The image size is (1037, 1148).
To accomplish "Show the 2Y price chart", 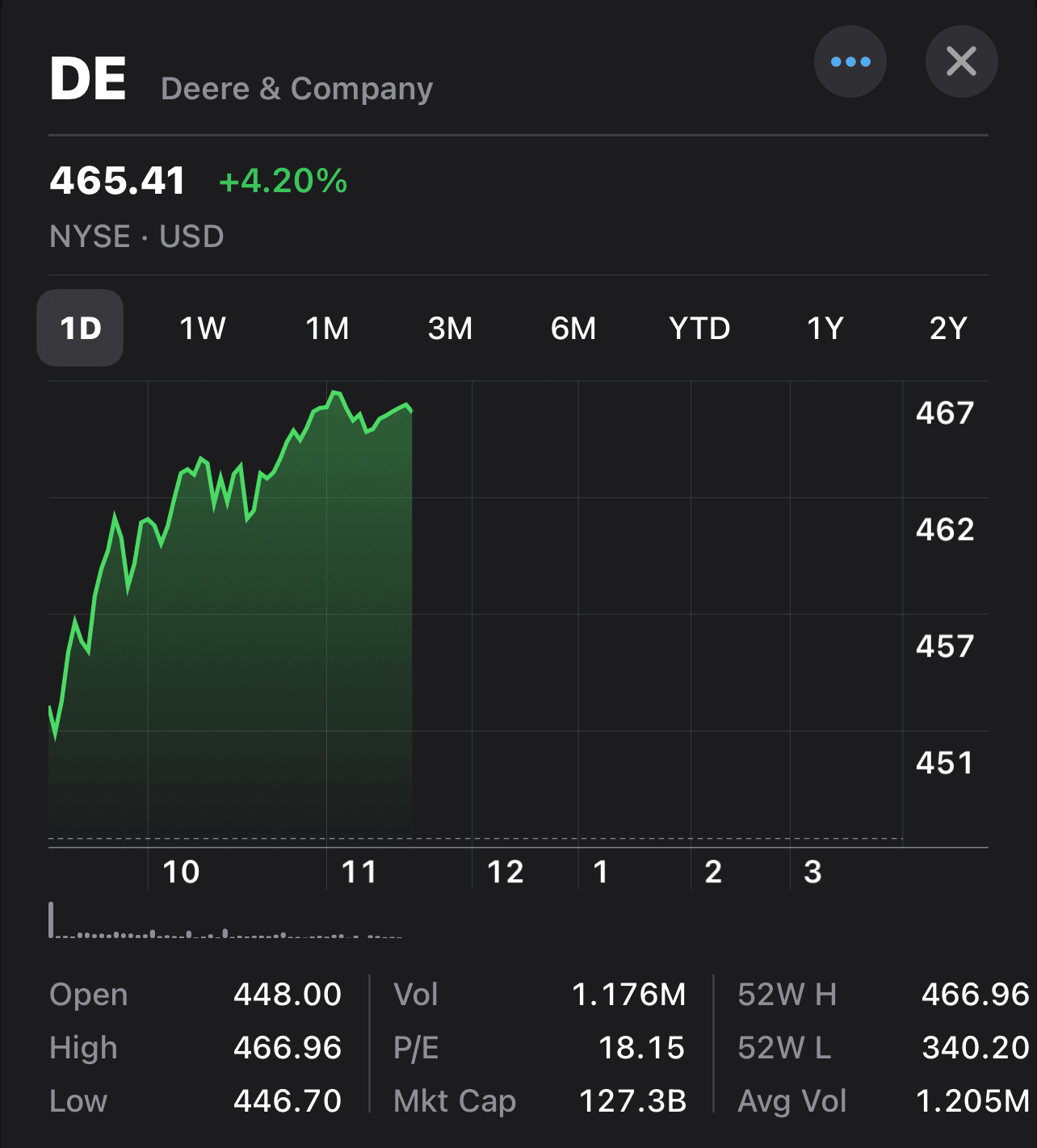I will click(948, 328).
